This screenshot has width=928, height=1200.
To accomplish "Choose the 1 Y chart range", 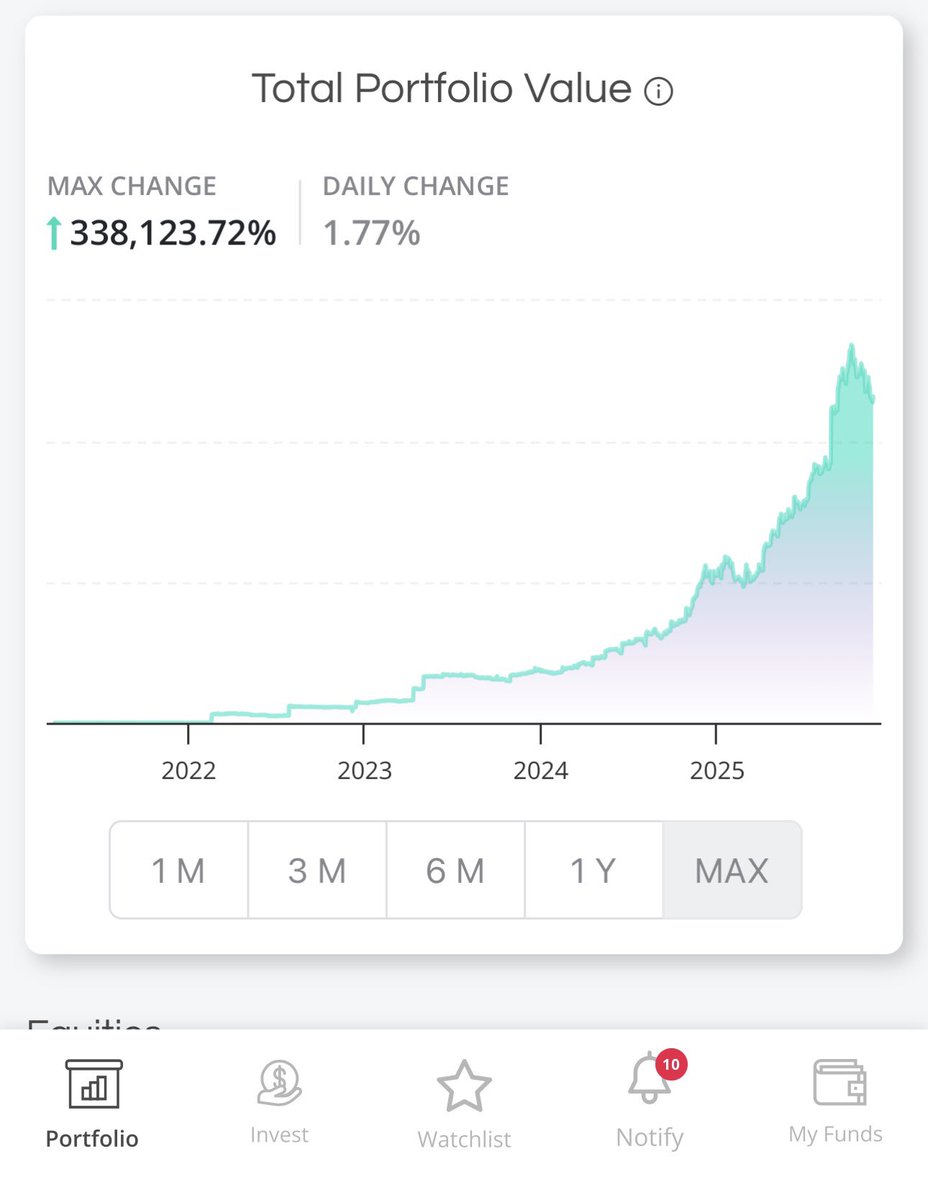I will [593, 870].
